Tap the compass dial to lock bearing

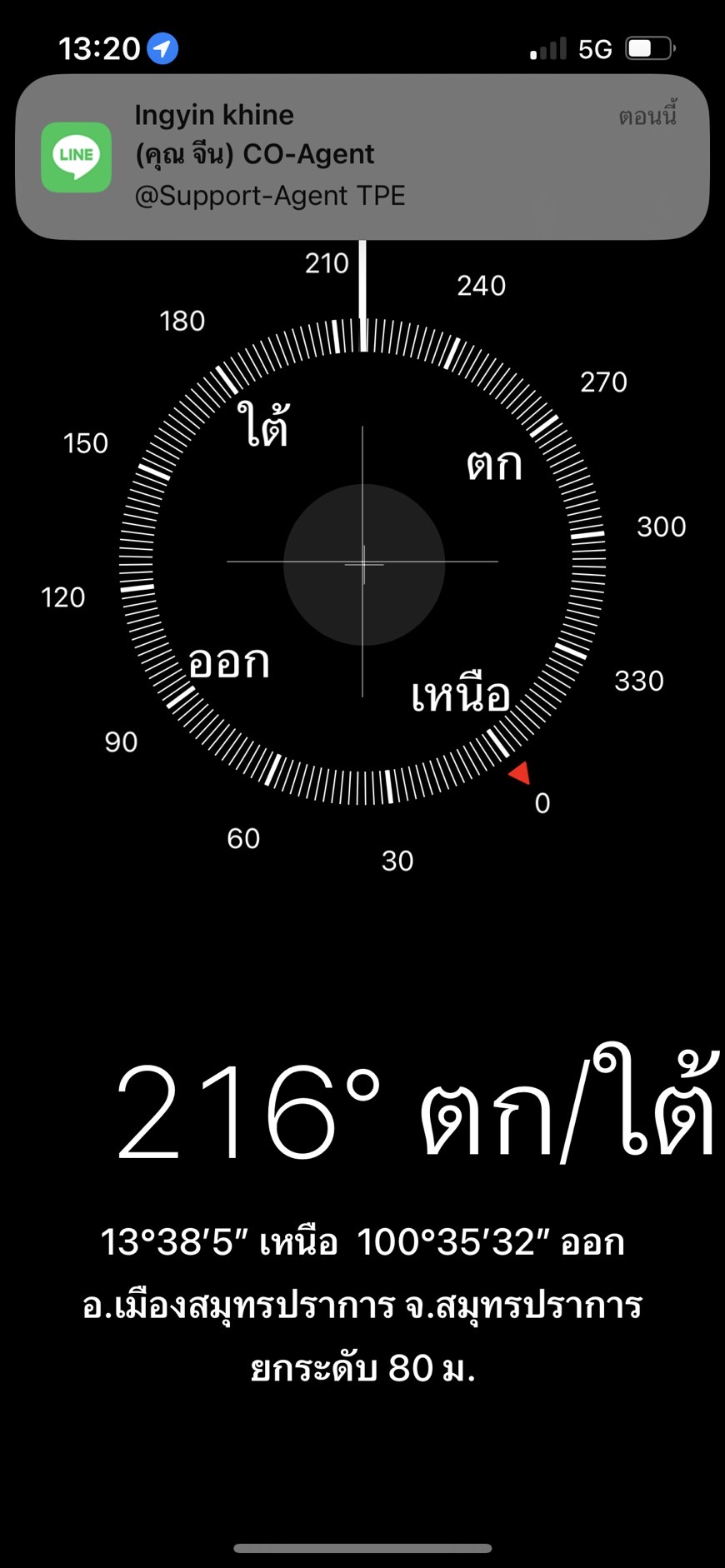(362, 563)
